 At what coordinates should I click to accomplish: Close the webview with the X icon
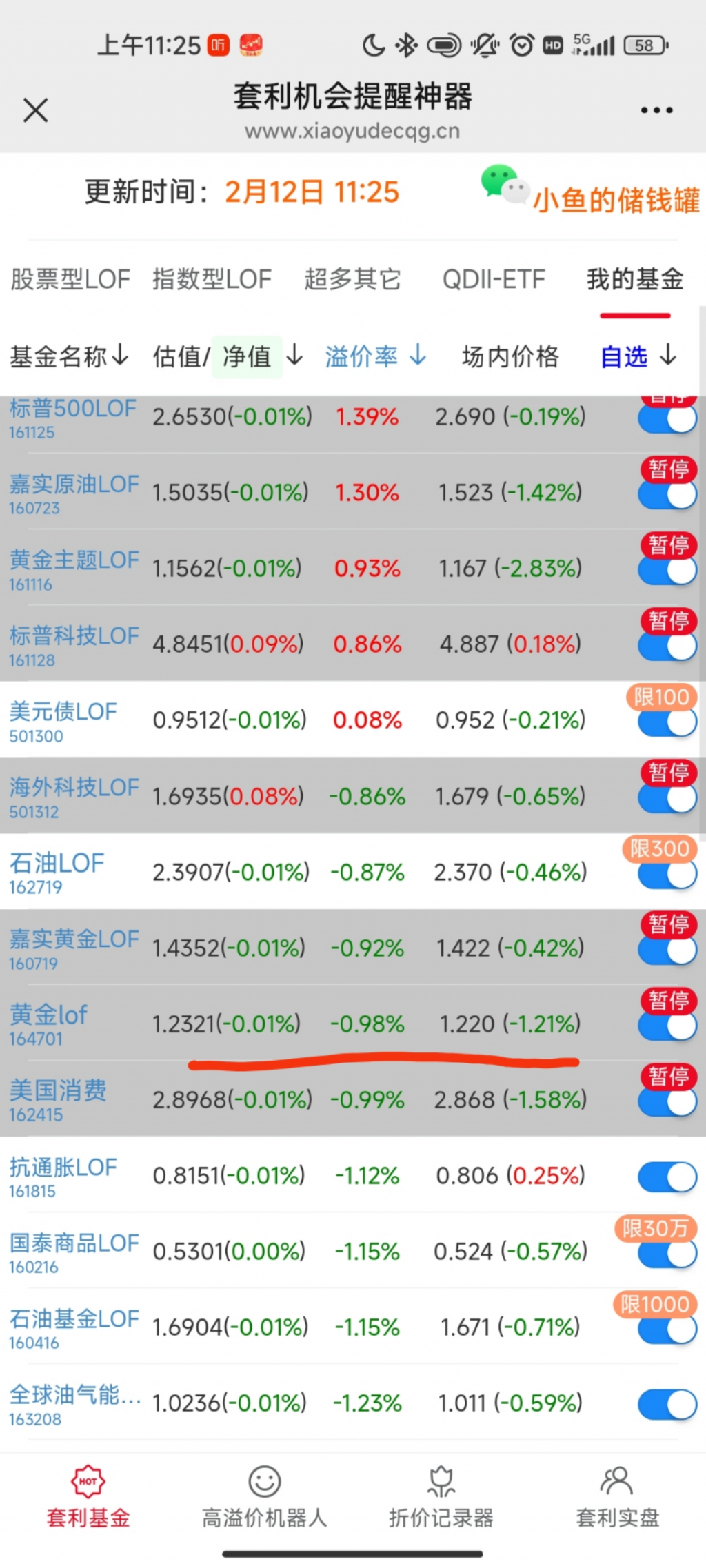click(35, 110)
